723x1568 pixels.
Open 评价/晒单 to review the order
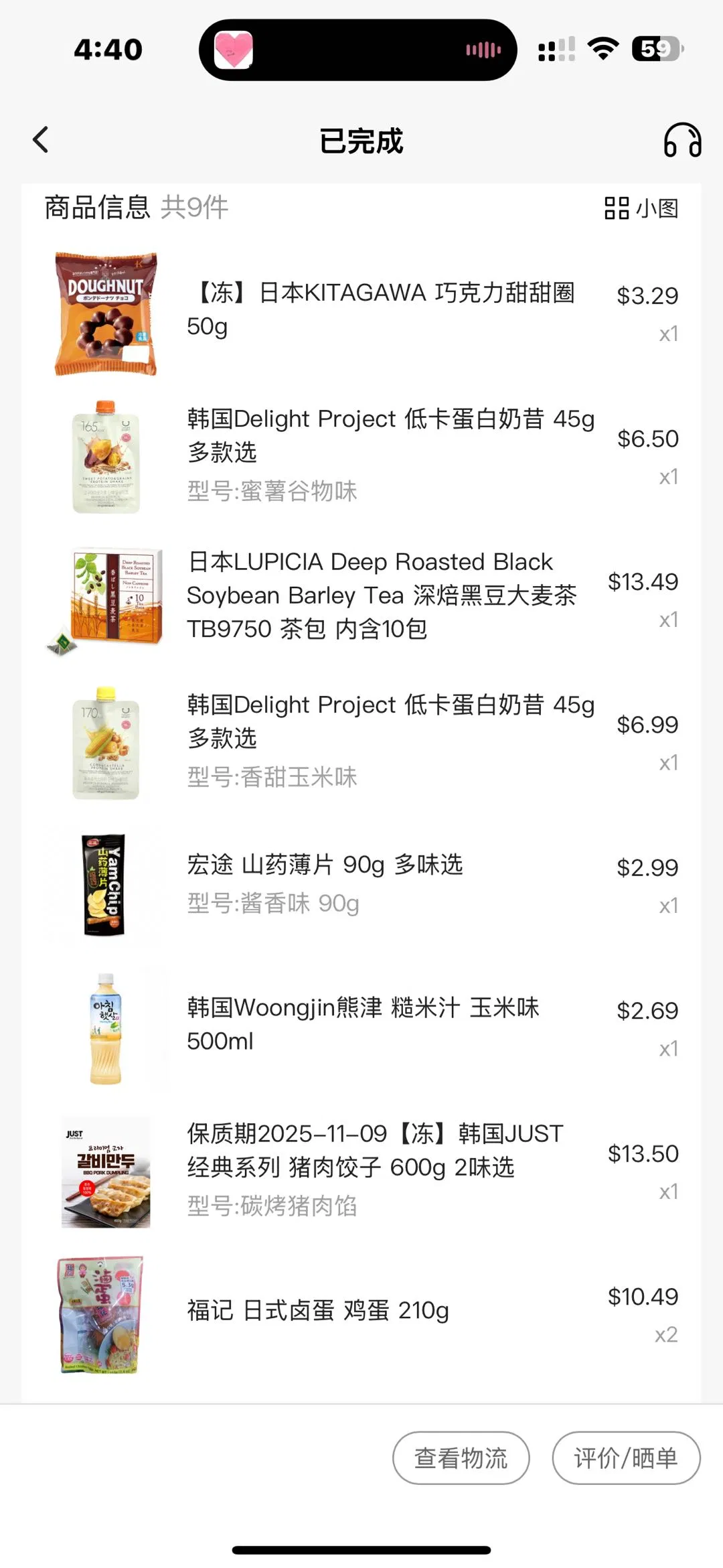coord(625,1458)
